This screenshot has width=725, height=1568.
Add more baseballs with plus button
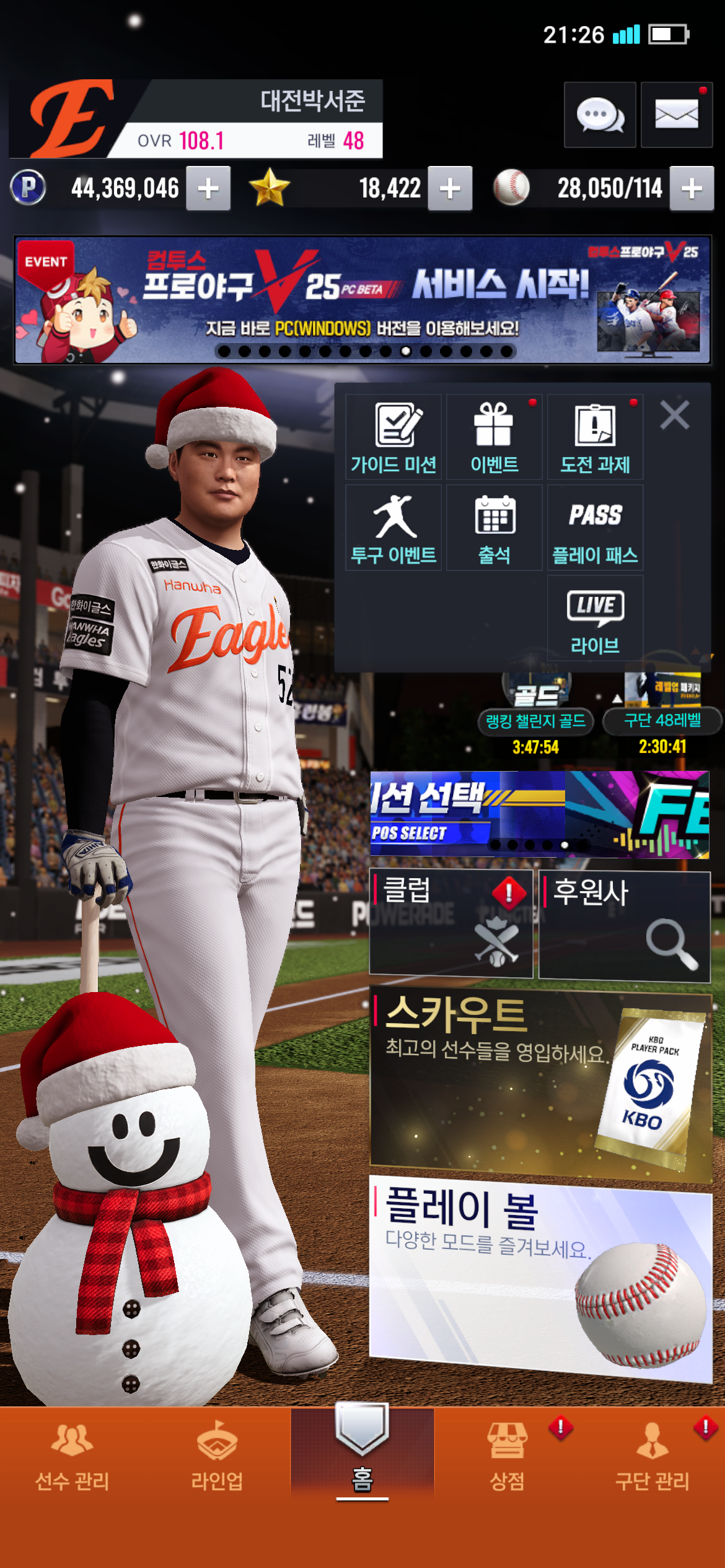(692, 188)
